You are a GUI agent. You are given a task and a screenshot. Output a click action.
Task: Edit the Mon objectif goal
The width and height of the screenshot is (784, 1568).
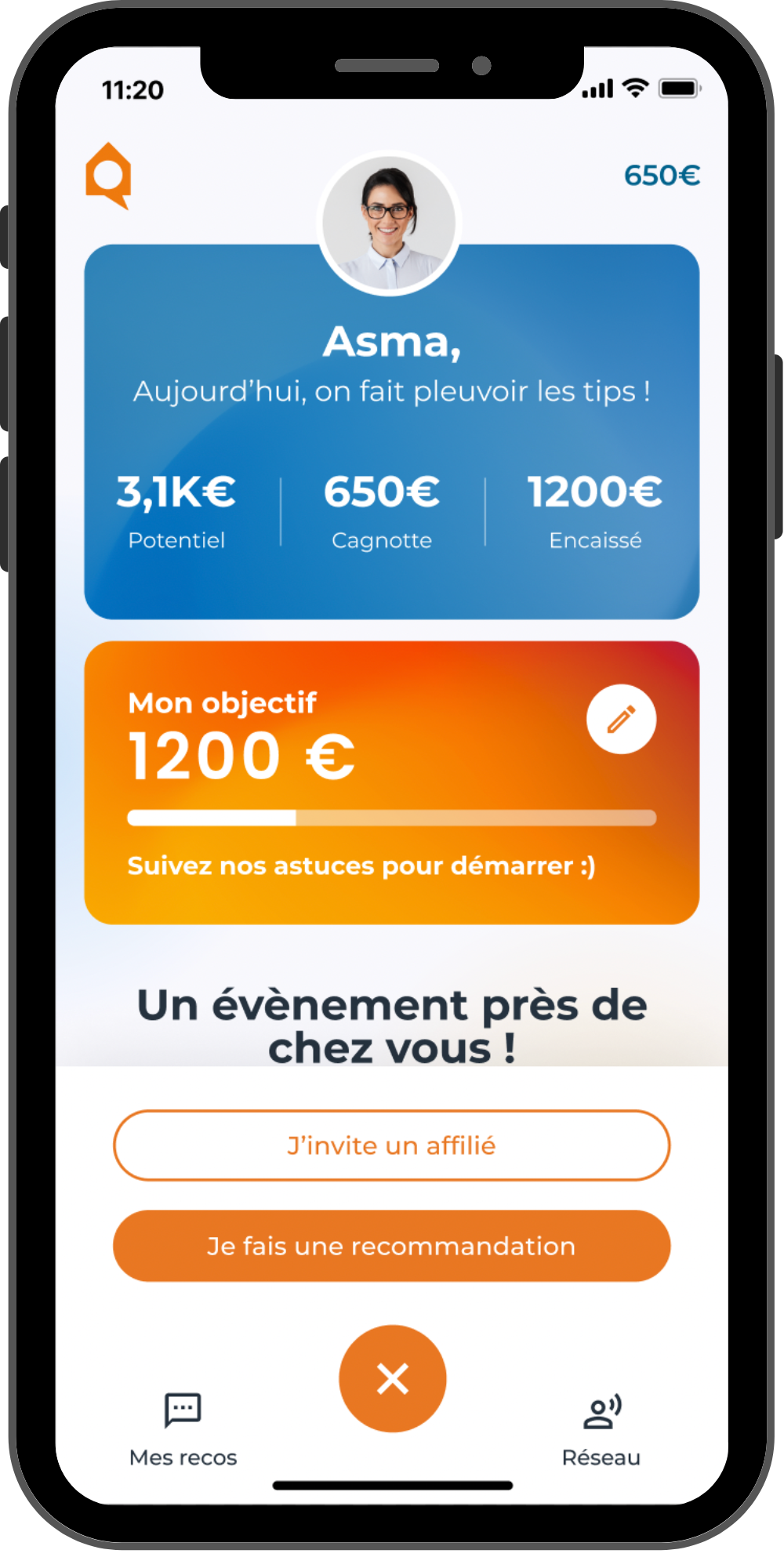click(x=621, y=719)
